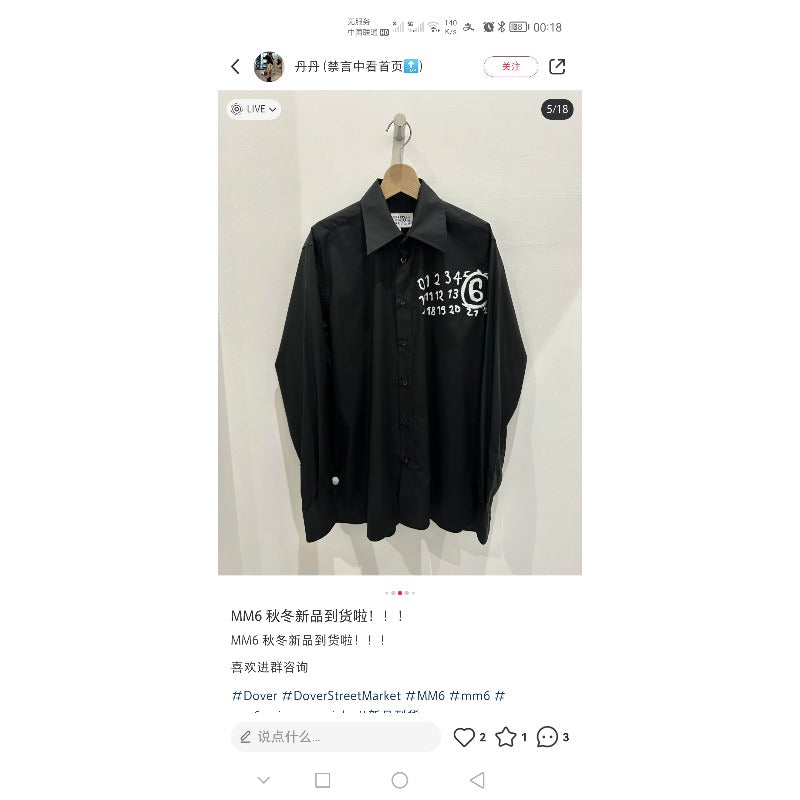The image size is (800, 800).
Task: Open the black MM6 shirt photo
Action: tap(400, 333)
